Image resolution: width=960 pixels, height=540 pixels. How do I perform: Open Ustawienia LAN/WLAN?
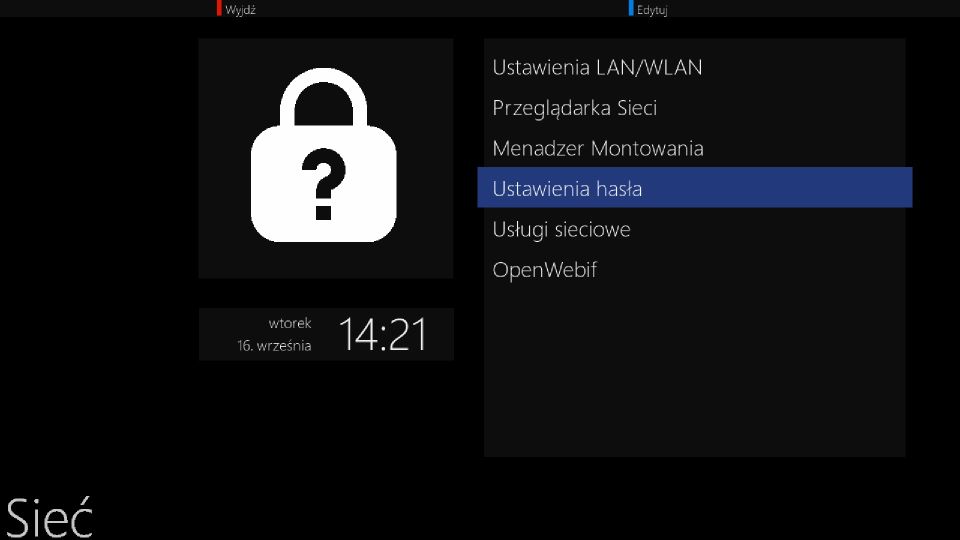(x=597, y=68)
